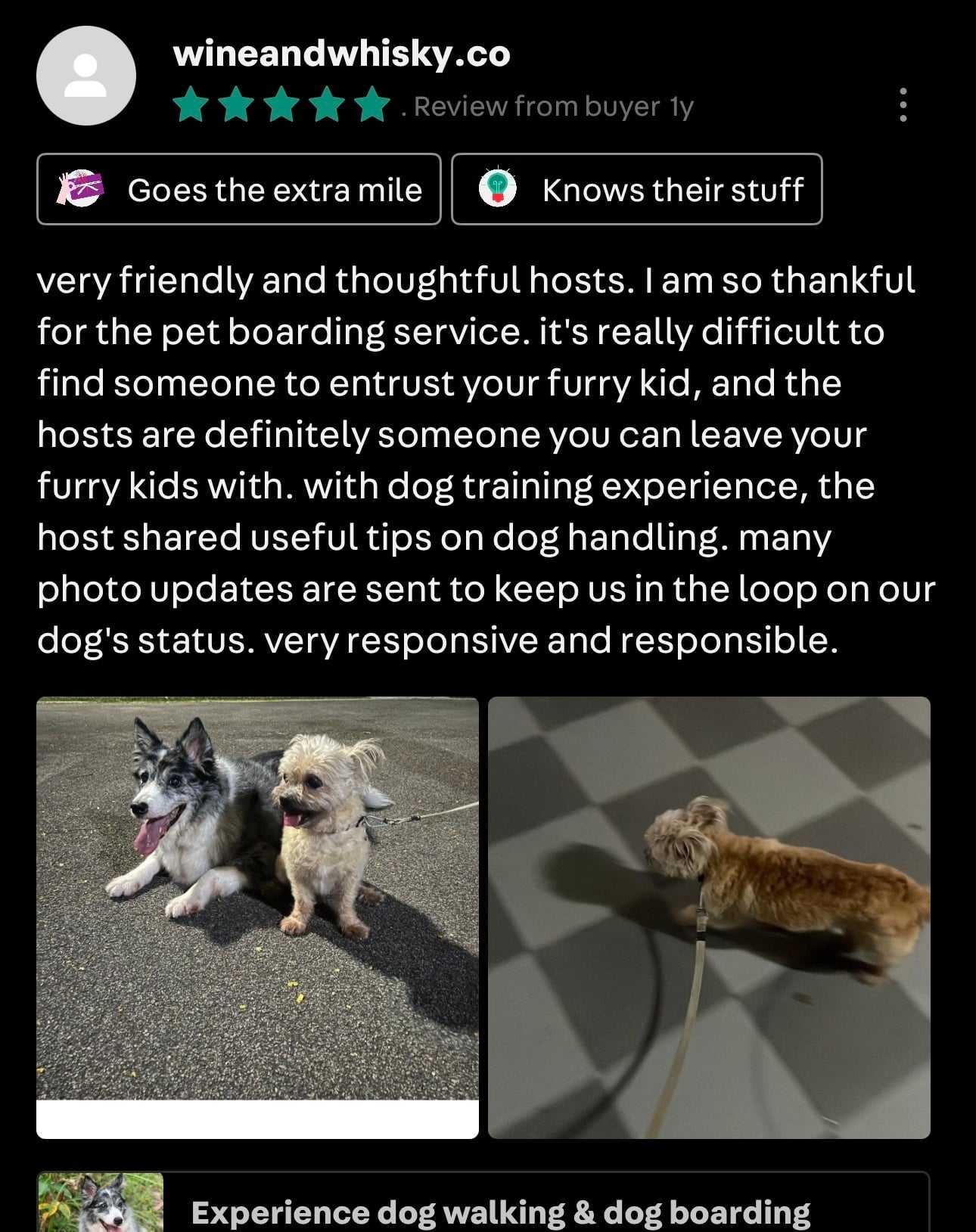
Task: Open the review's three-dot overflow menu
Action: tap(902, 105)
